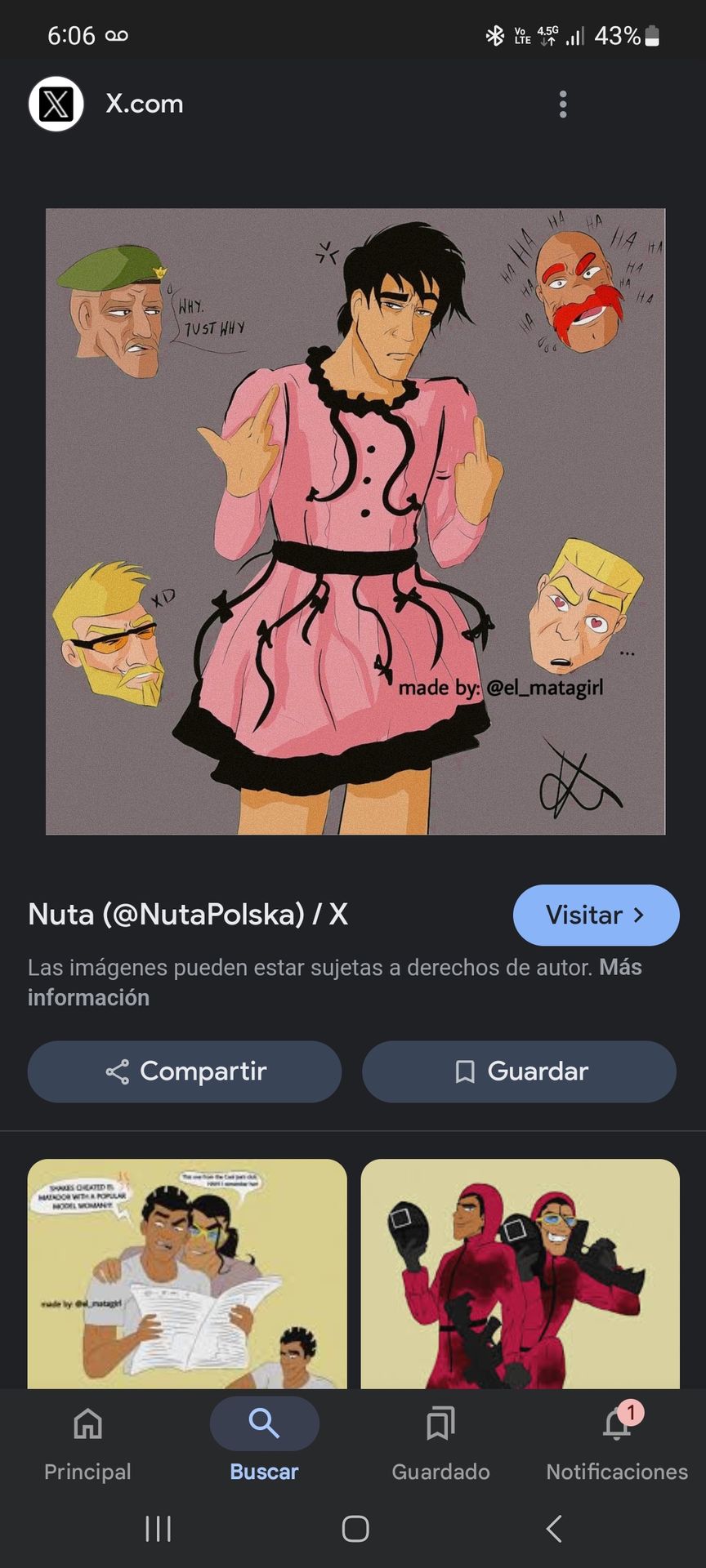Screen dimensions: 706x1568
Task: Go to the system home screen
Action: pos(355,1528)
